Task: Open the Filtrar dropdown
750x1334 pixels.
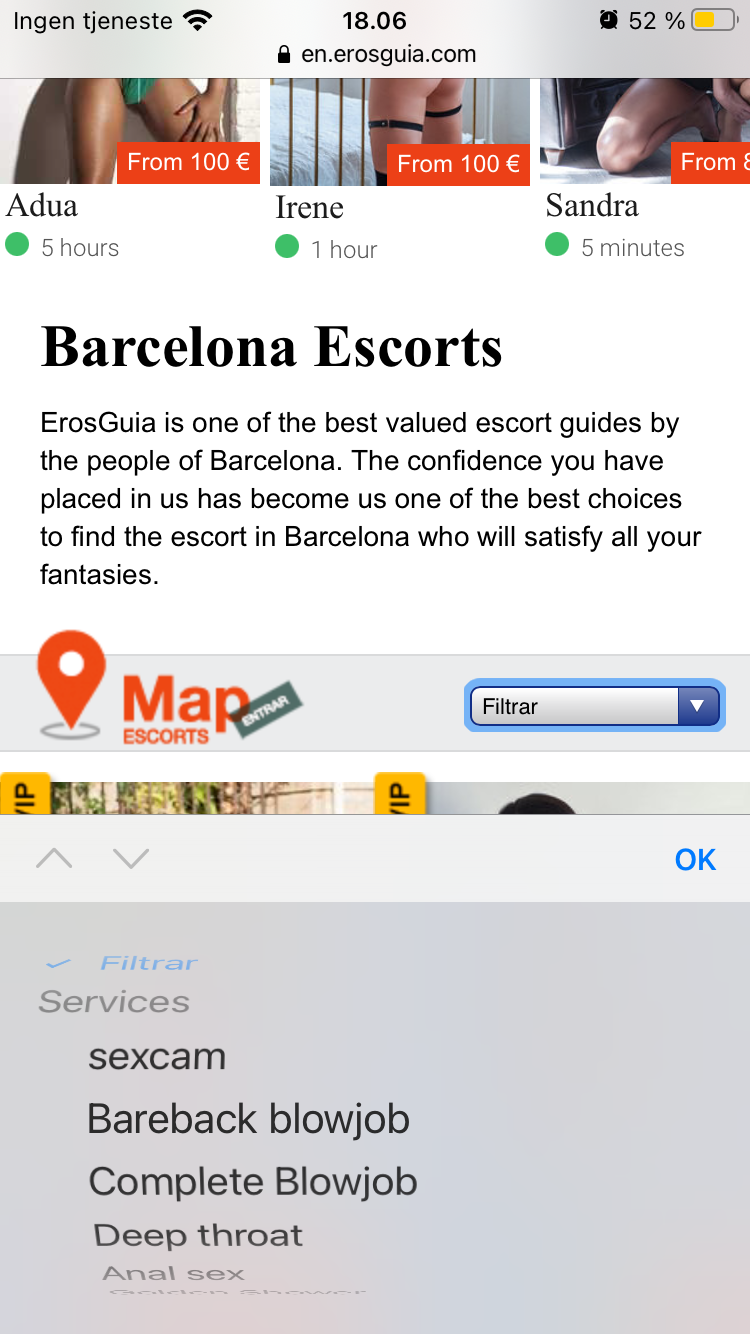Action: [595, 706]
